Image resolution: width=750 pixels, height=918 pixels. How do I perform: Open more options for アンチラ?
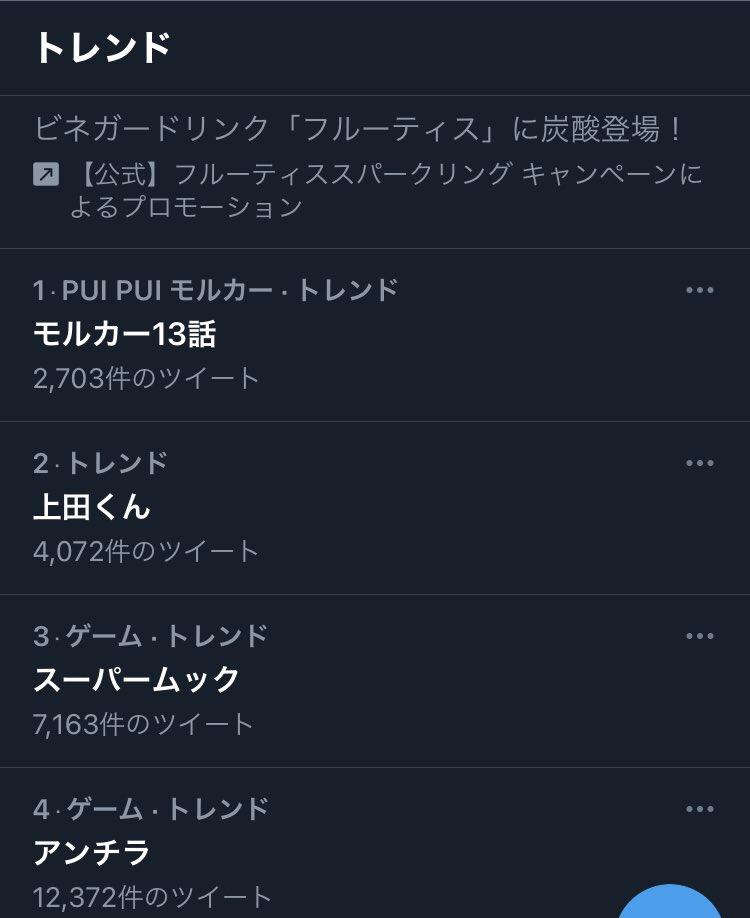tap(700, 809)
